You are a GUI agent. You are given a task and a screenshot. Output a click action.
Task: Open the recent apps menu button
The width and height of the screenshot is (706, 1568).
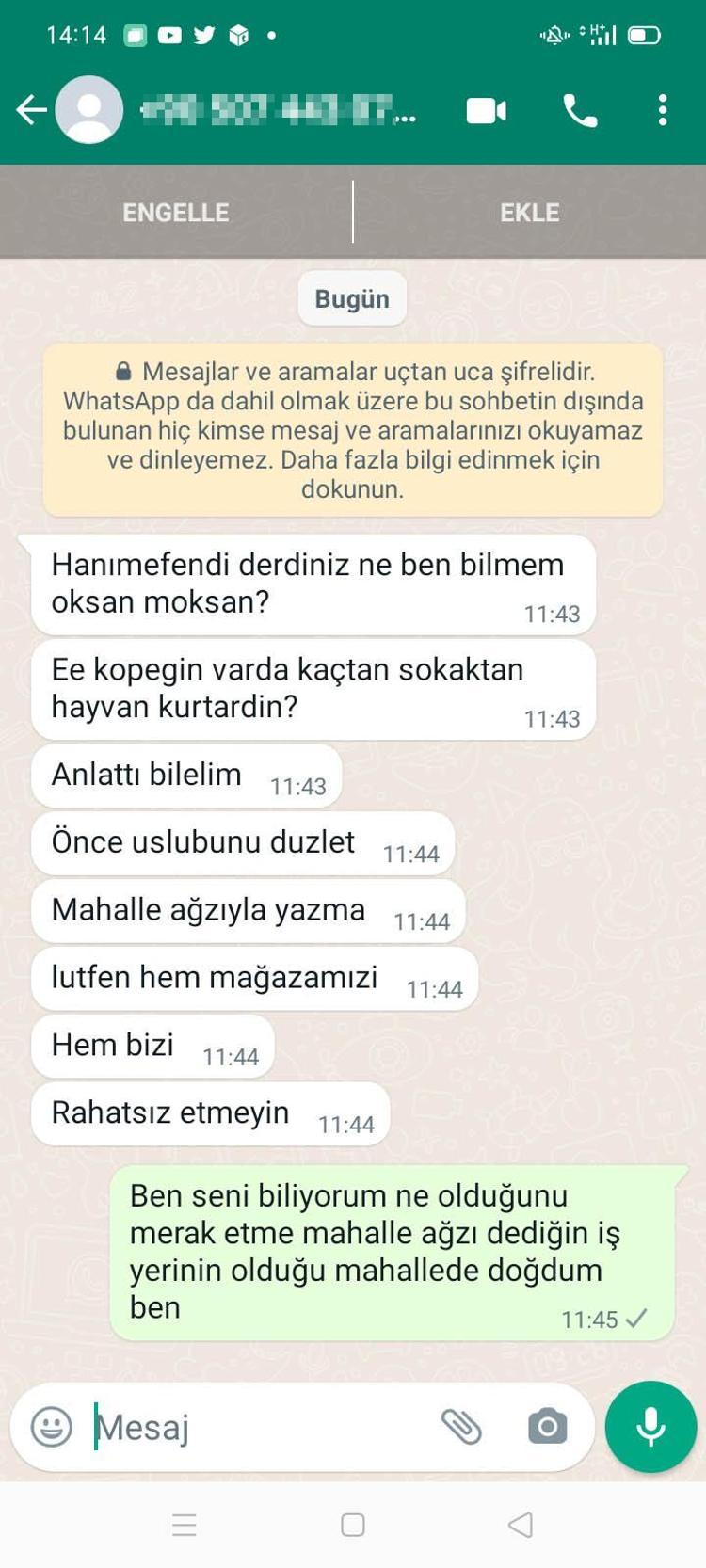tap(185, 1525)
